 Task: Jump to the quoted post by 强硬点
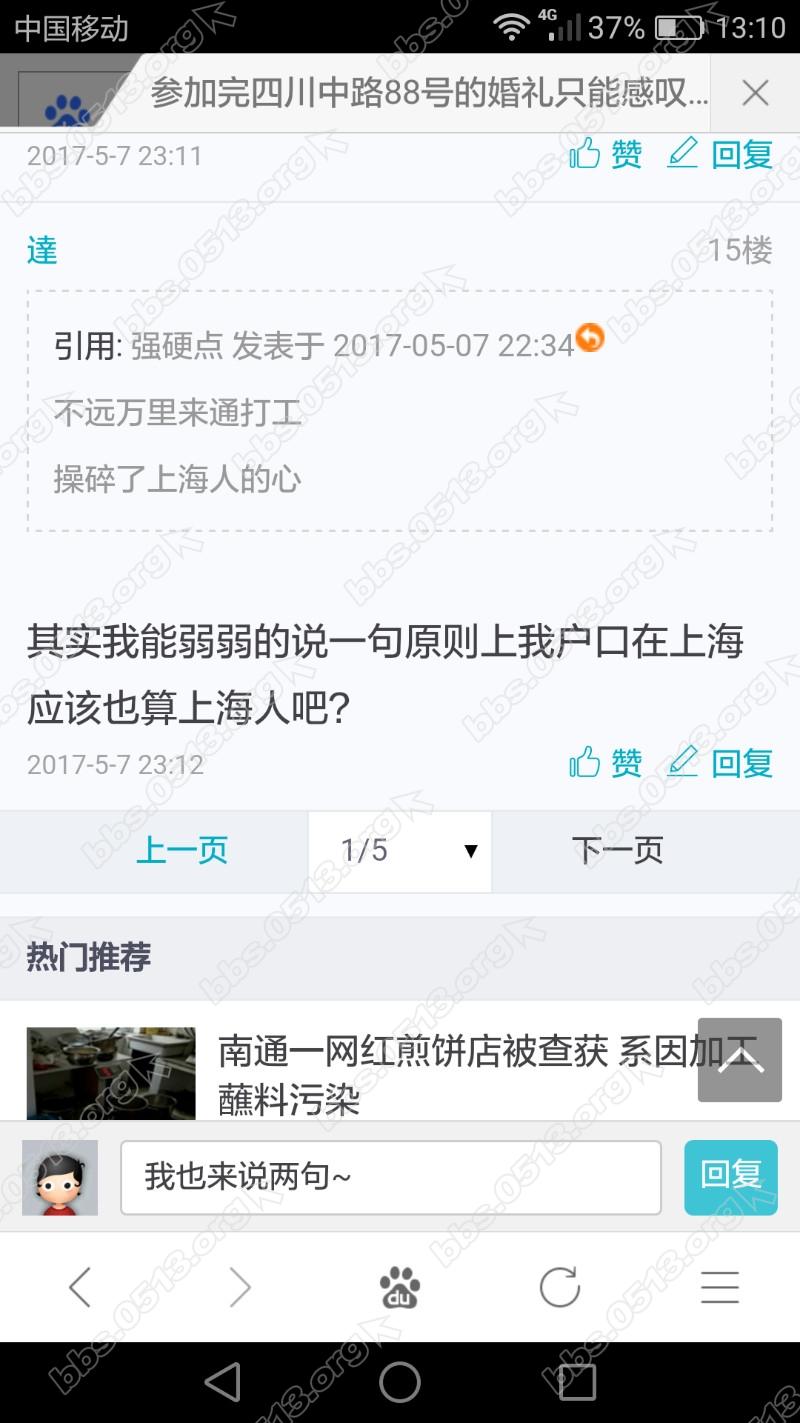coord(590,340)
